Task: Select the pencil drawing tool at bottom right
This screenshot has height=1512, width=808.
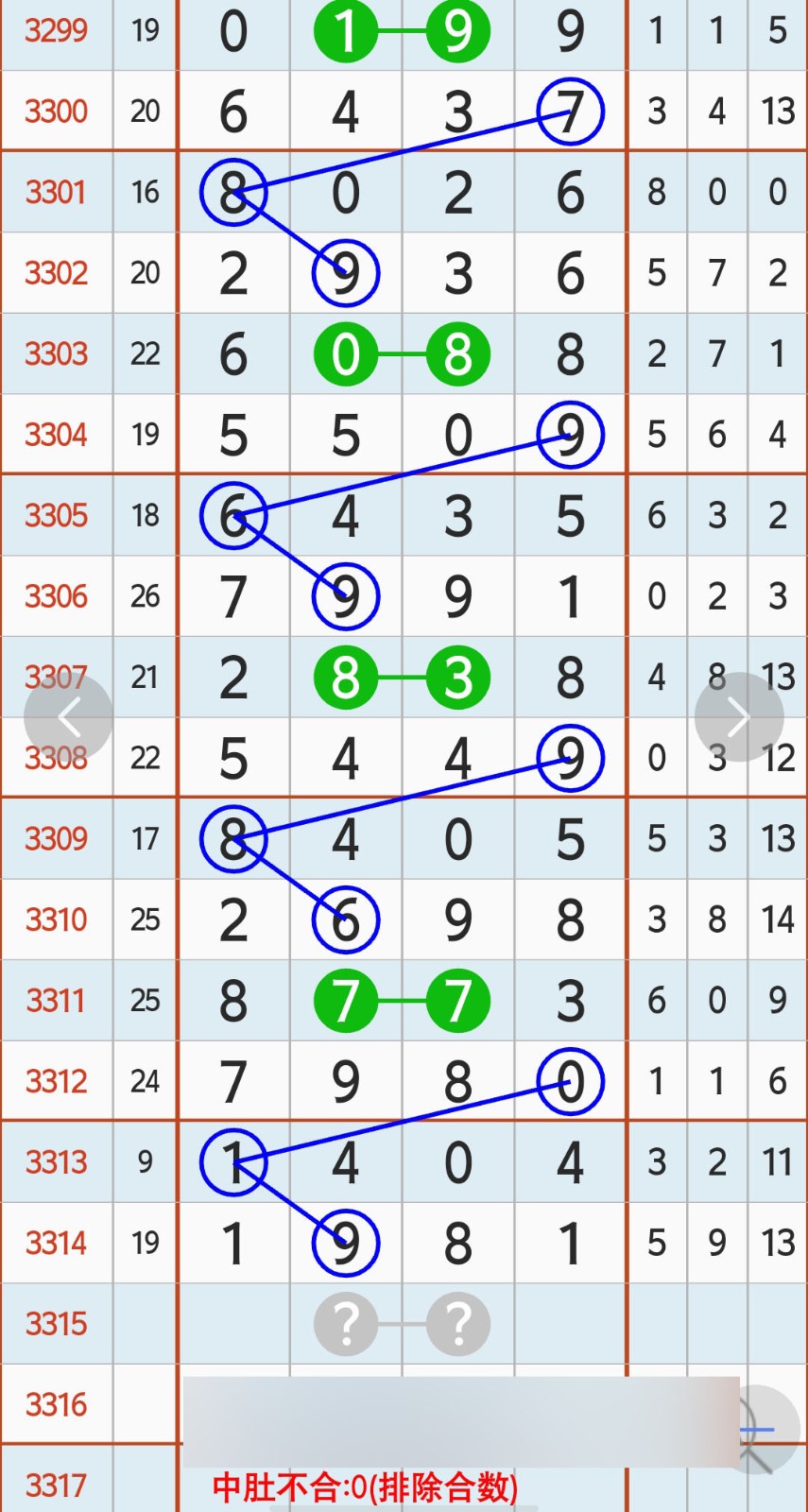Action: pos(765,1427)
